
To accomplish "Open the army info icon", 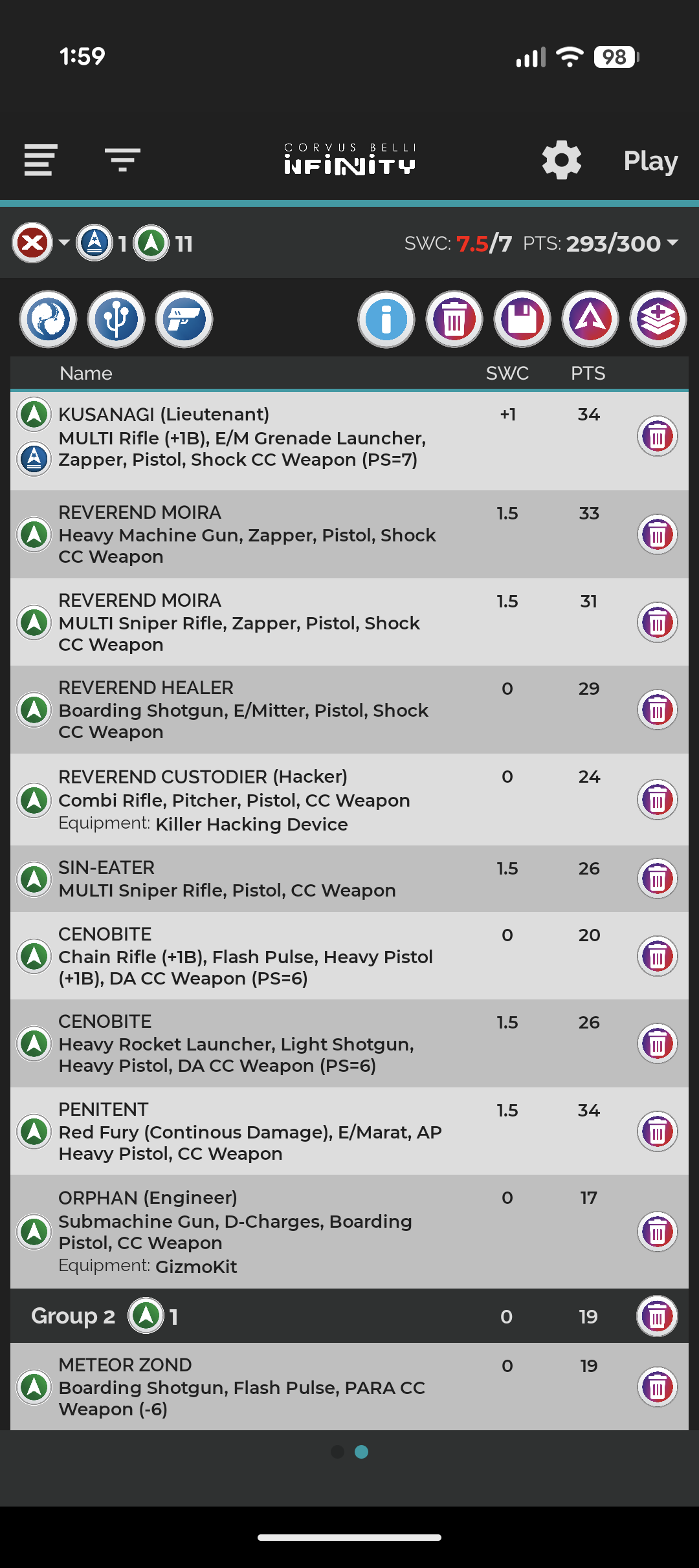I will coord(386,319).
